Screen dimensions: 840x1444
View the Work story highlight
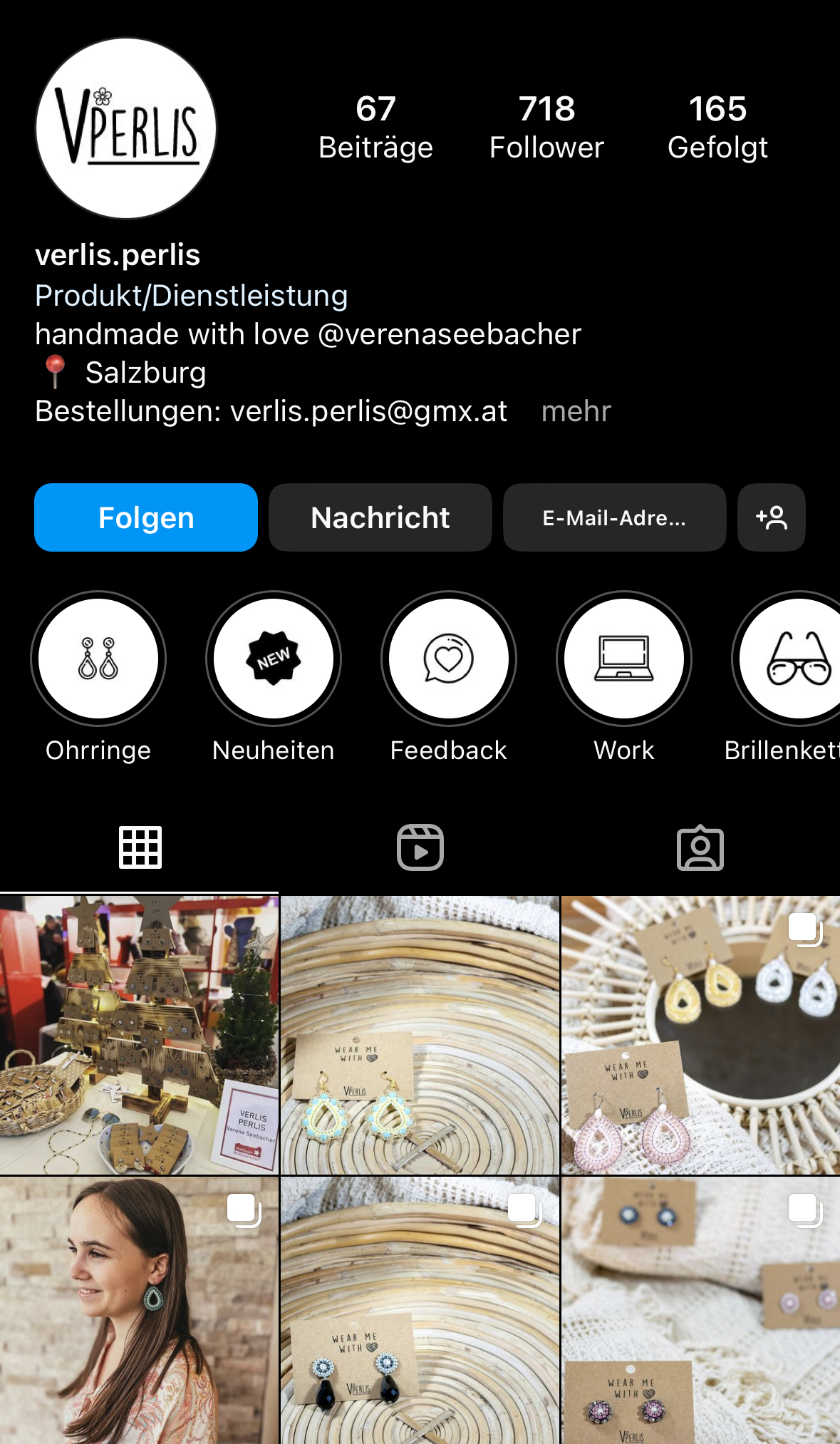(x=624, y=659)
